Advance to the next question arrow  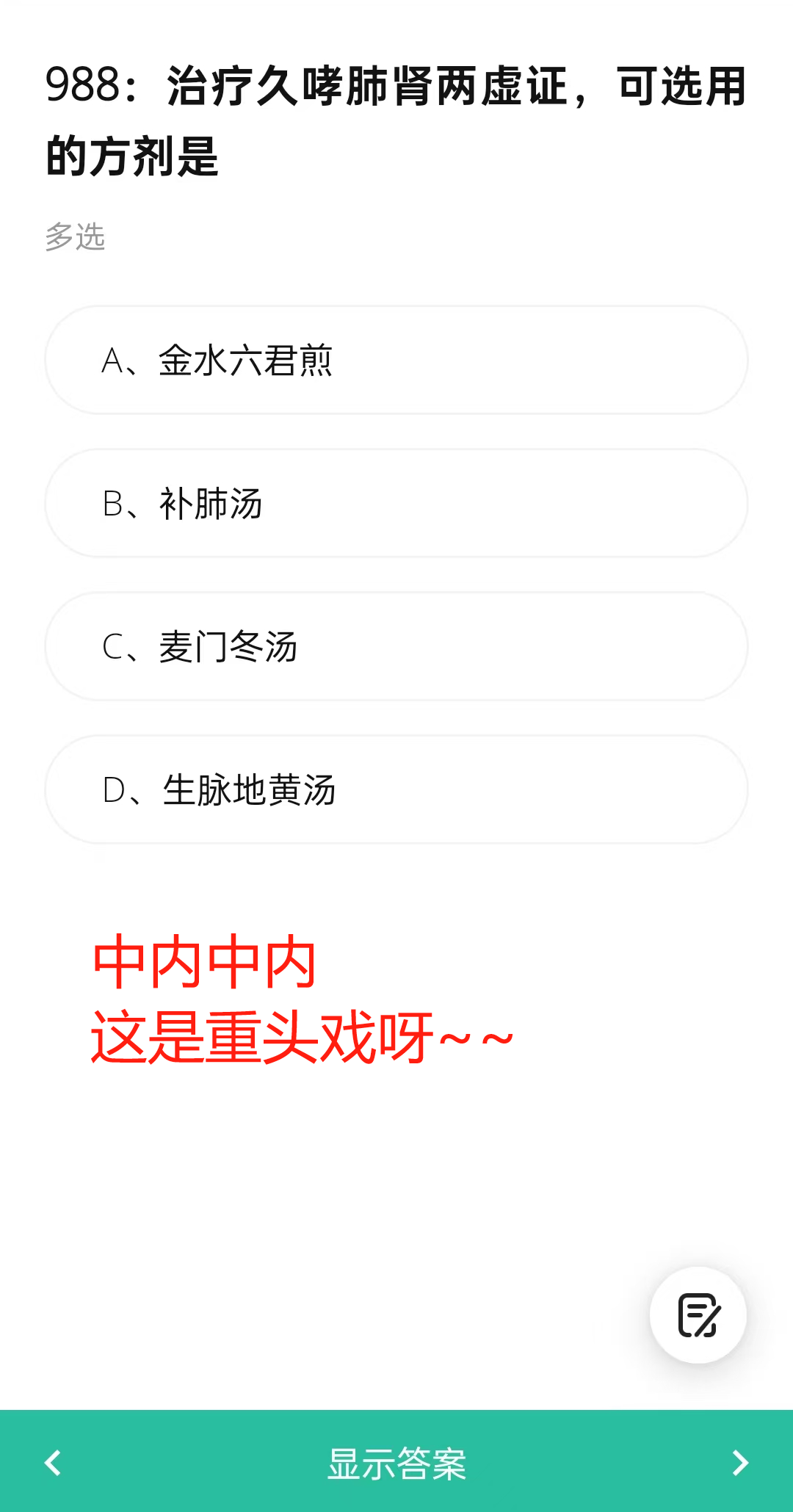(740, 1463)
